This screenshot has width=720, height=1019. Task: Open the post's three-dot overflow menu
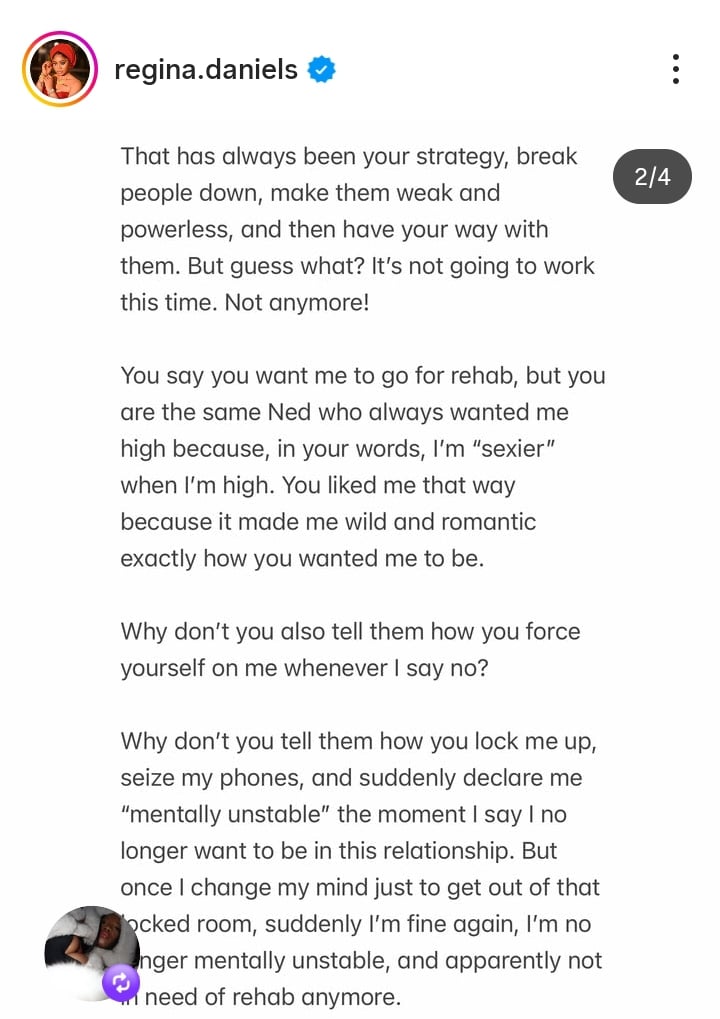[x=676, y=68]
